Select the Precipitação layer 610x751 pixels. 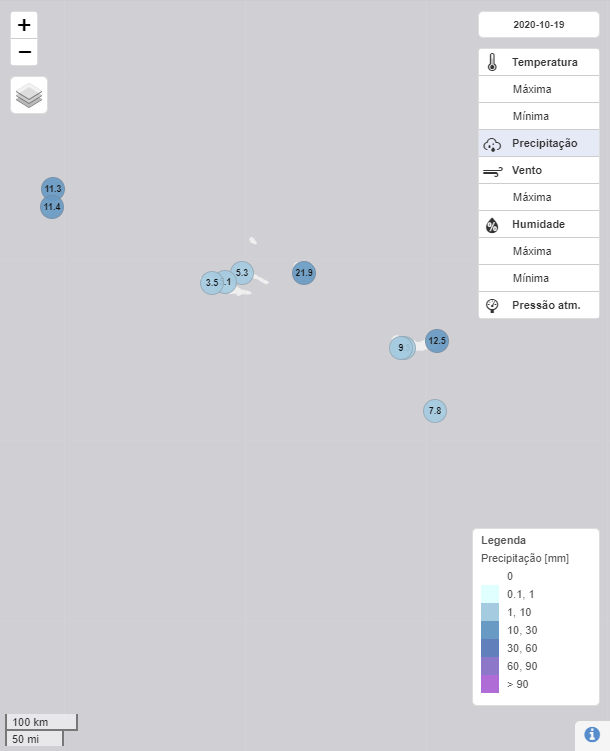coord(544,143)
